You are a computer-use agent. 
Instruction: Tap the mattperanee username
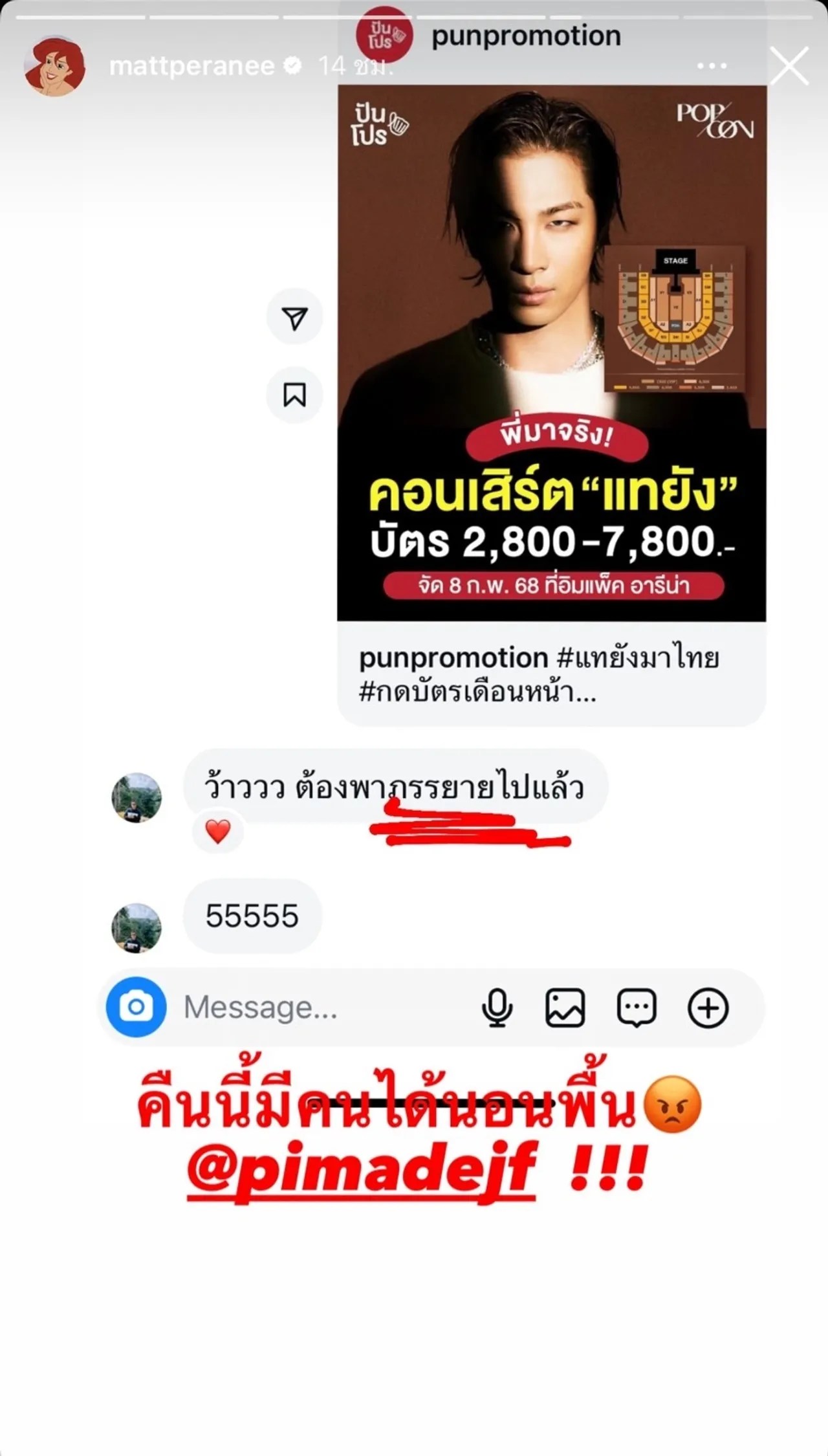[192, 66]
